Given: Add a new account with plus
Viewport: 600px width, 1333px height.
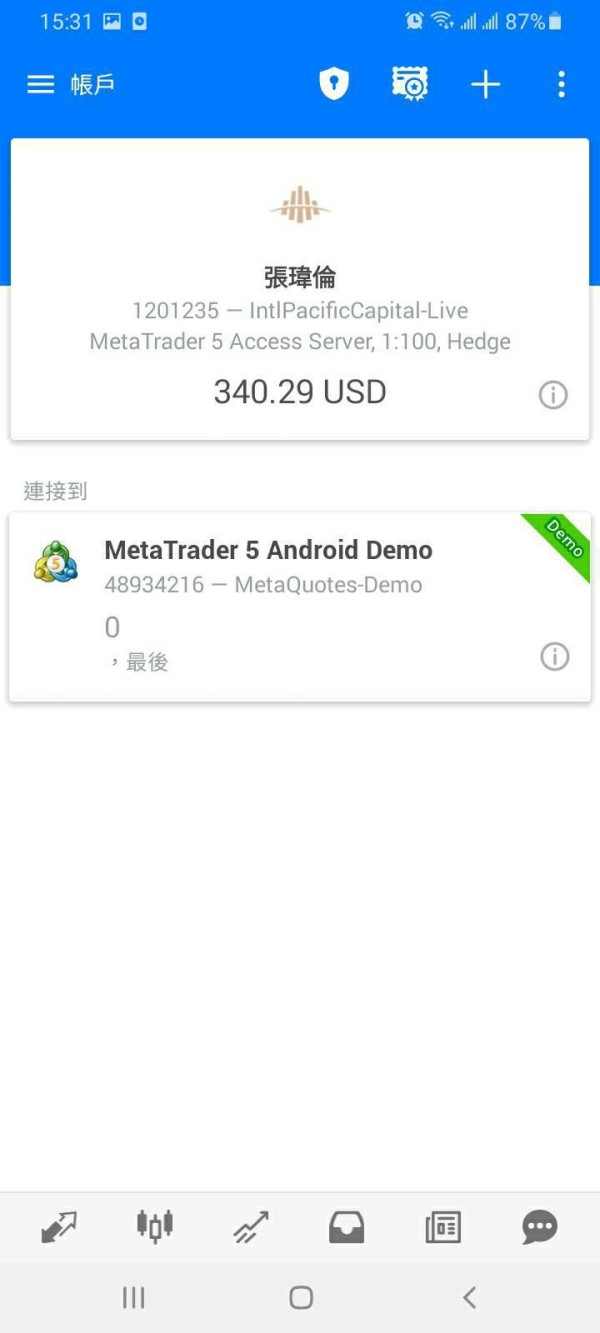Looking at the screenshot, I should click(x=485, y=85).
